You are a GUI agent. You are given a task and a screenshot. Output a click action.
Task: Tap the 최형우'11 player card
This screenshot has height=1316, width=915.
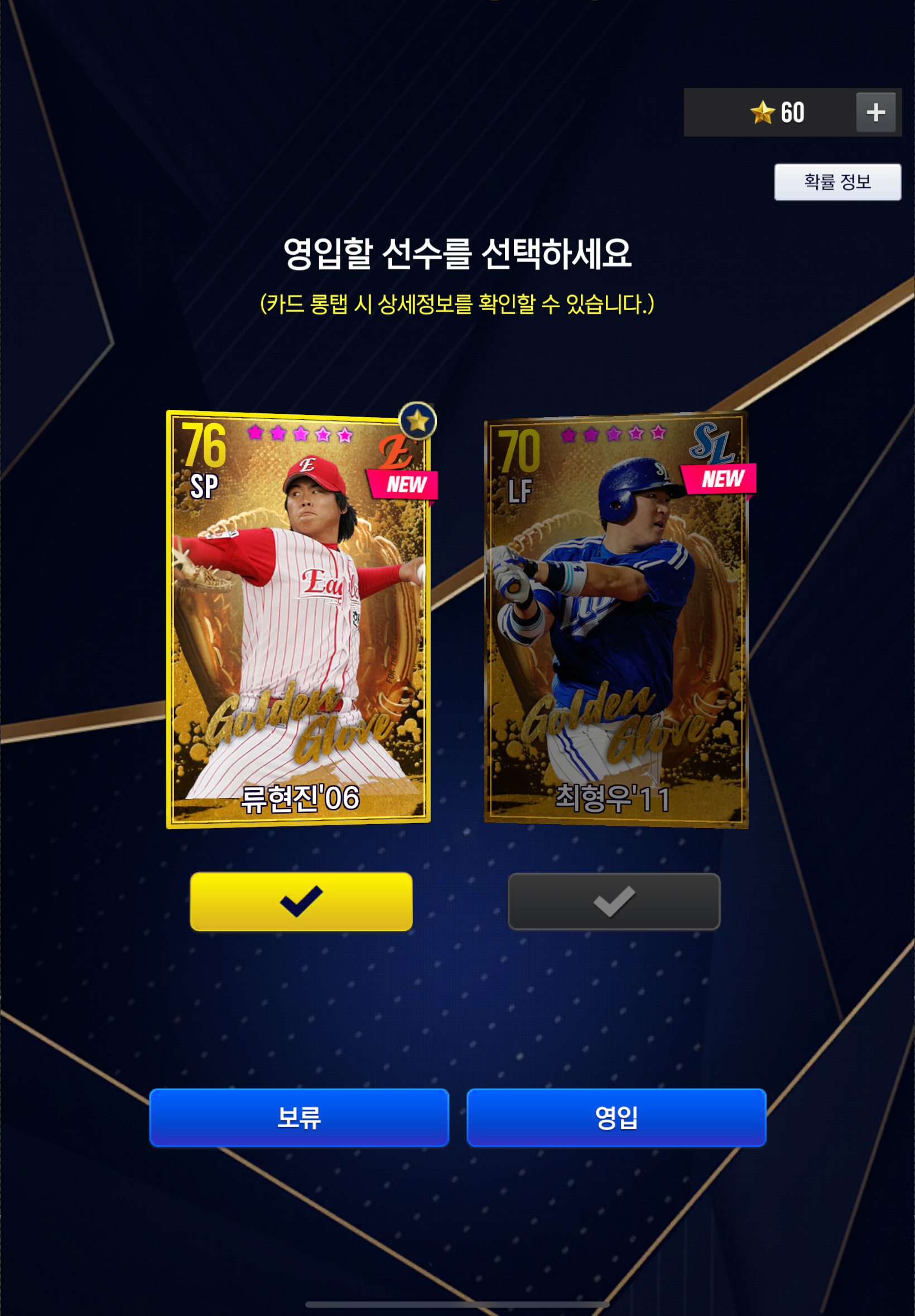(x=616, y=619)
